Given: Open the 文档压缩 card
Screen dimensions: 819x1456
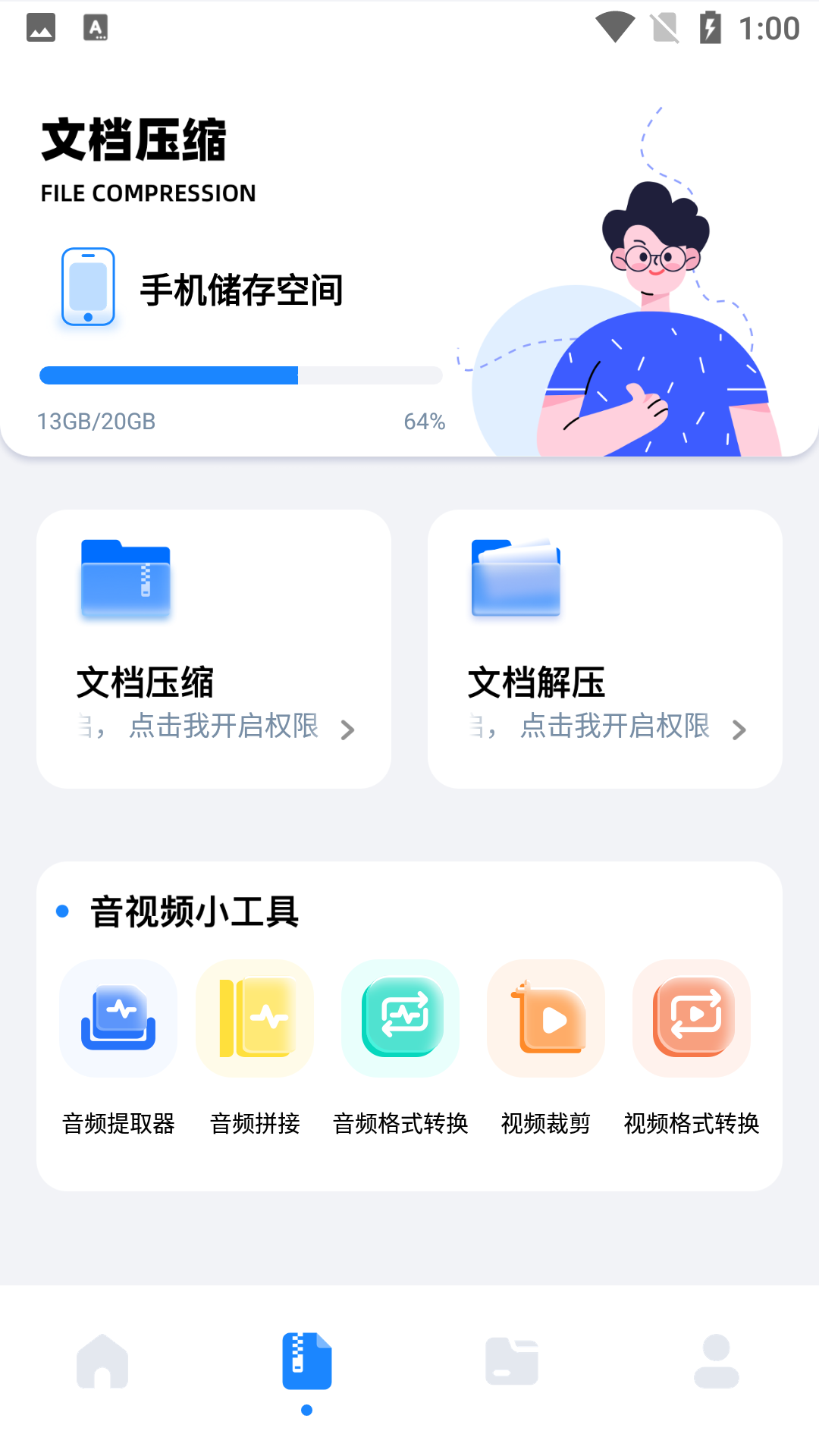Looking at the screenshot, I should (x=214, y=649).
